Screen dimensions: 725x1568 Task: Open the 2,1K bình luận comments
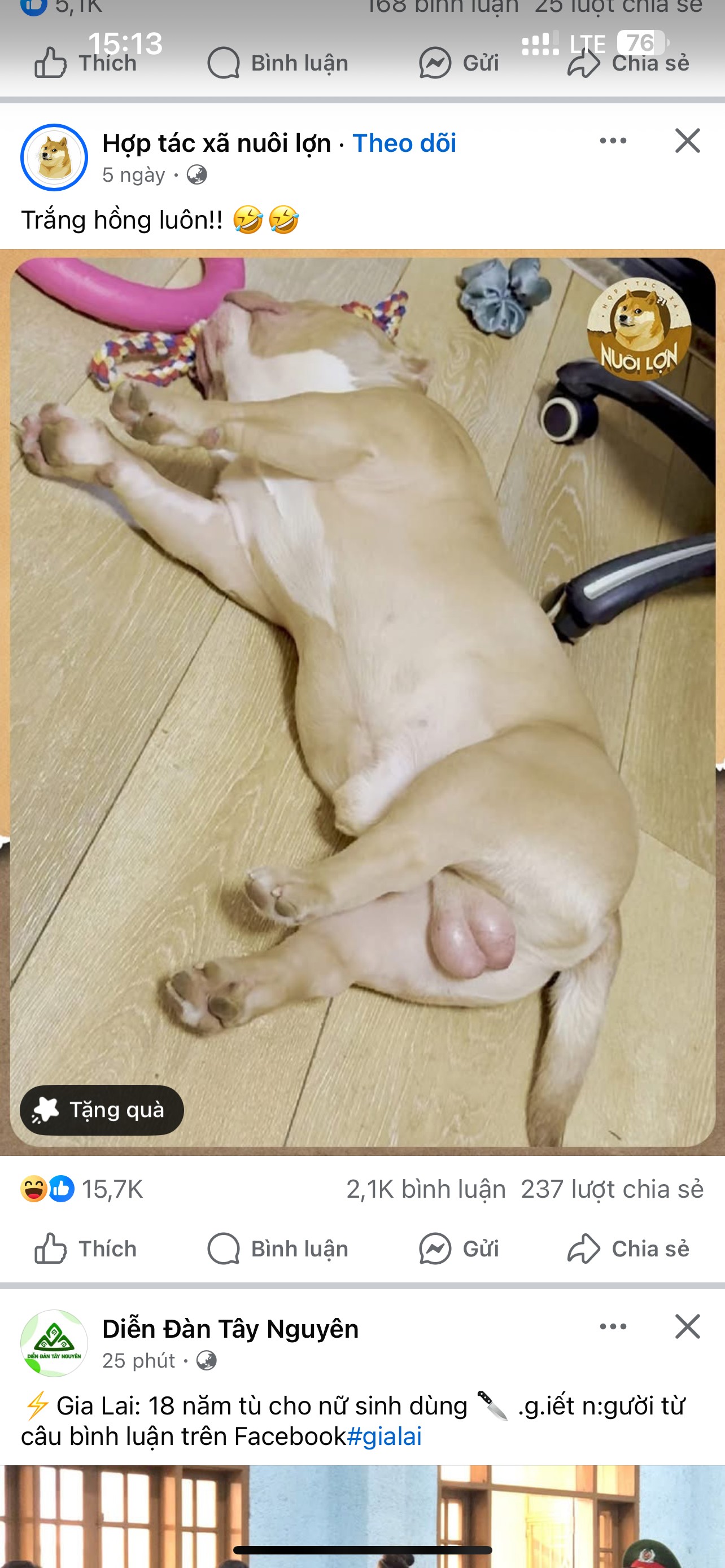(426, 1189)
